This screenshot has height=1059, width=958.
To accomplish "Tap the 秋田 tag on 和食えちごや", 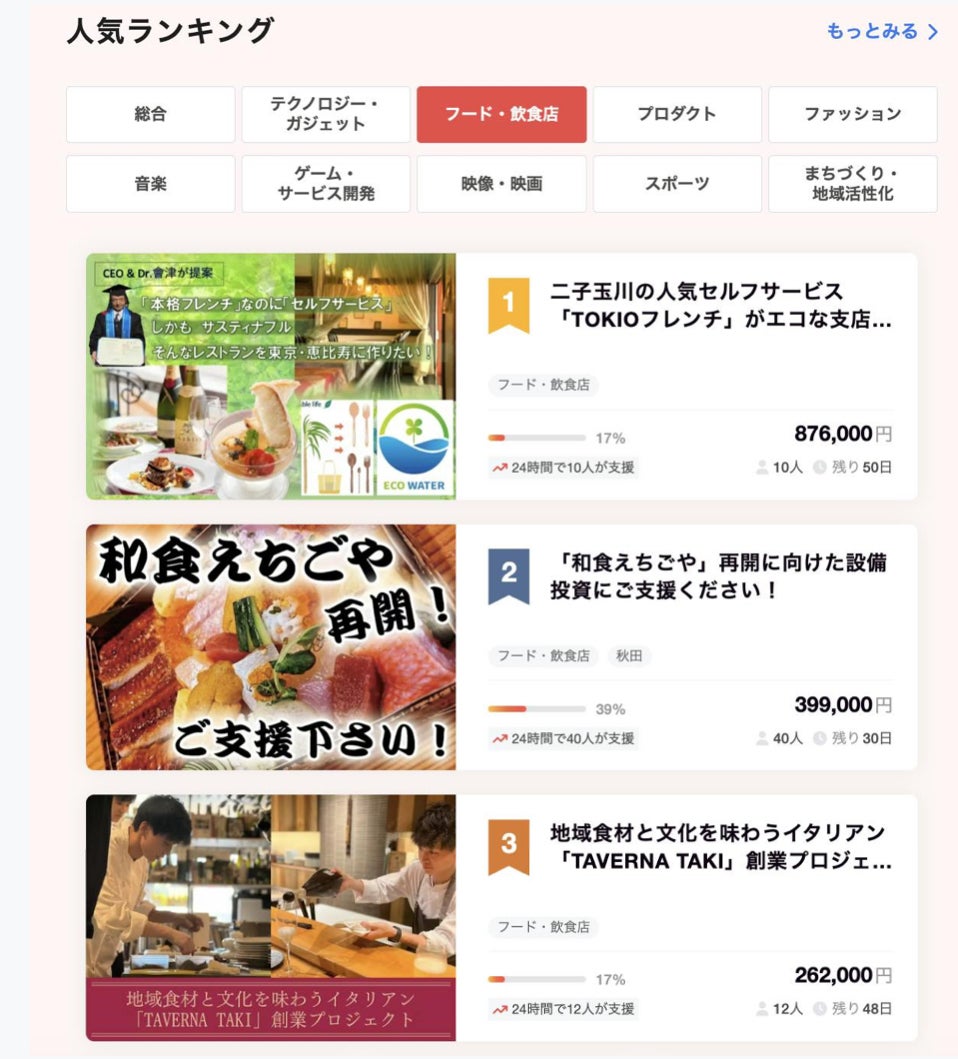I will [x=629, y=657].
